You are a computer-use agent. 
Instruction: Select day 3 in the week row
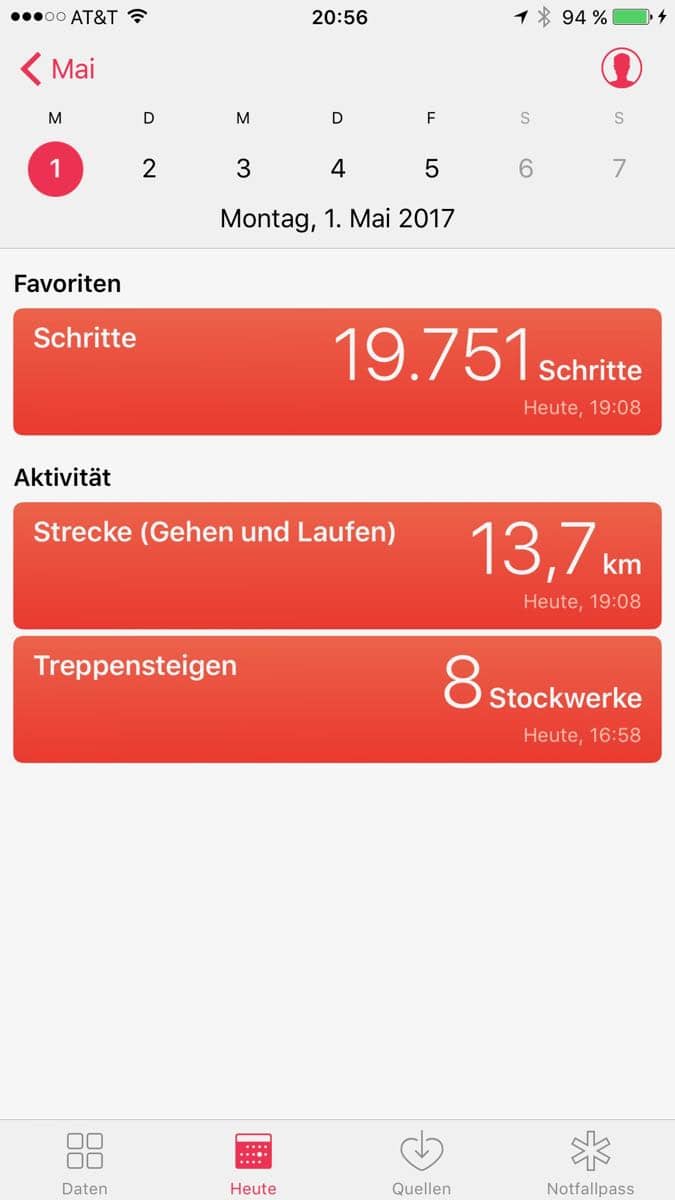pos(243,168)
